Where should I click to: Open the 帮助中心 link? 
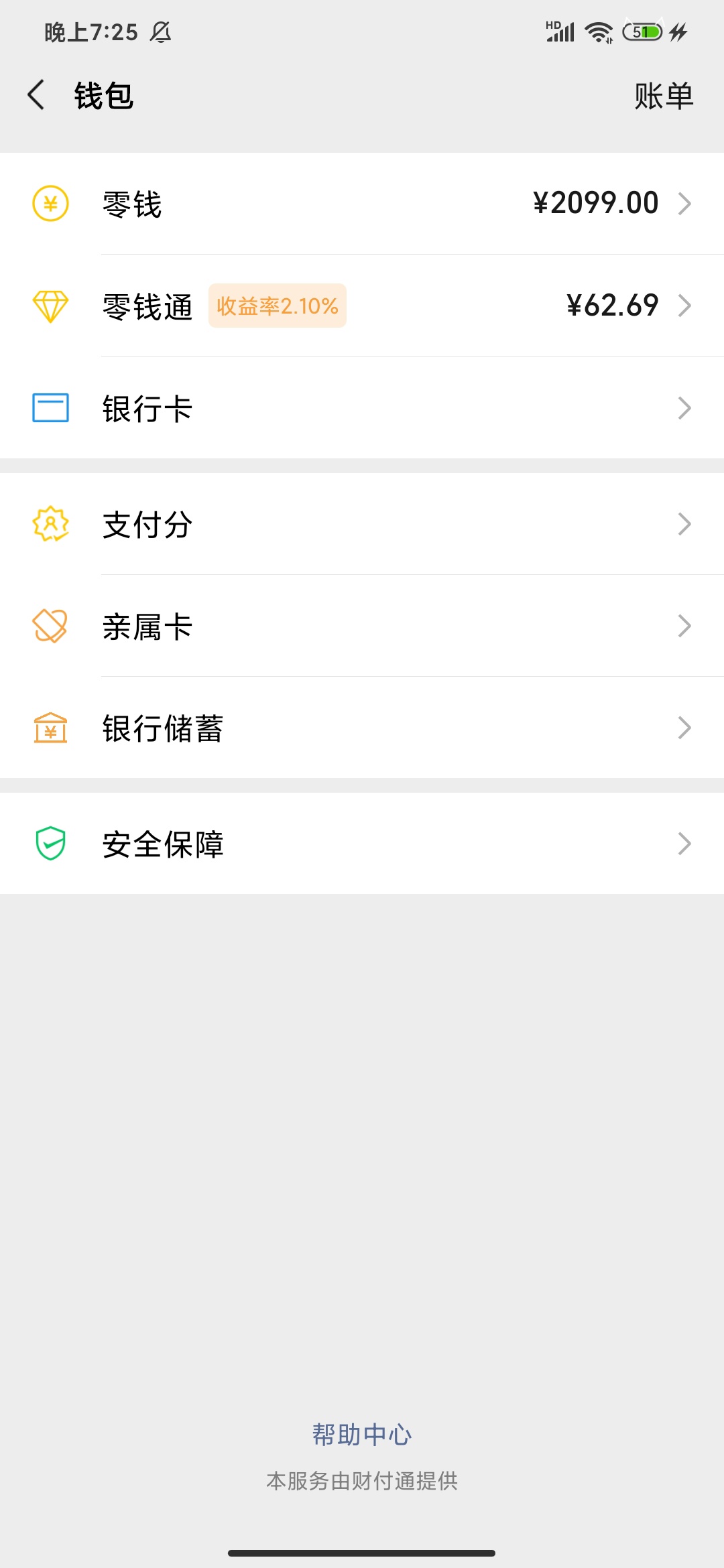pos(362,1435)
